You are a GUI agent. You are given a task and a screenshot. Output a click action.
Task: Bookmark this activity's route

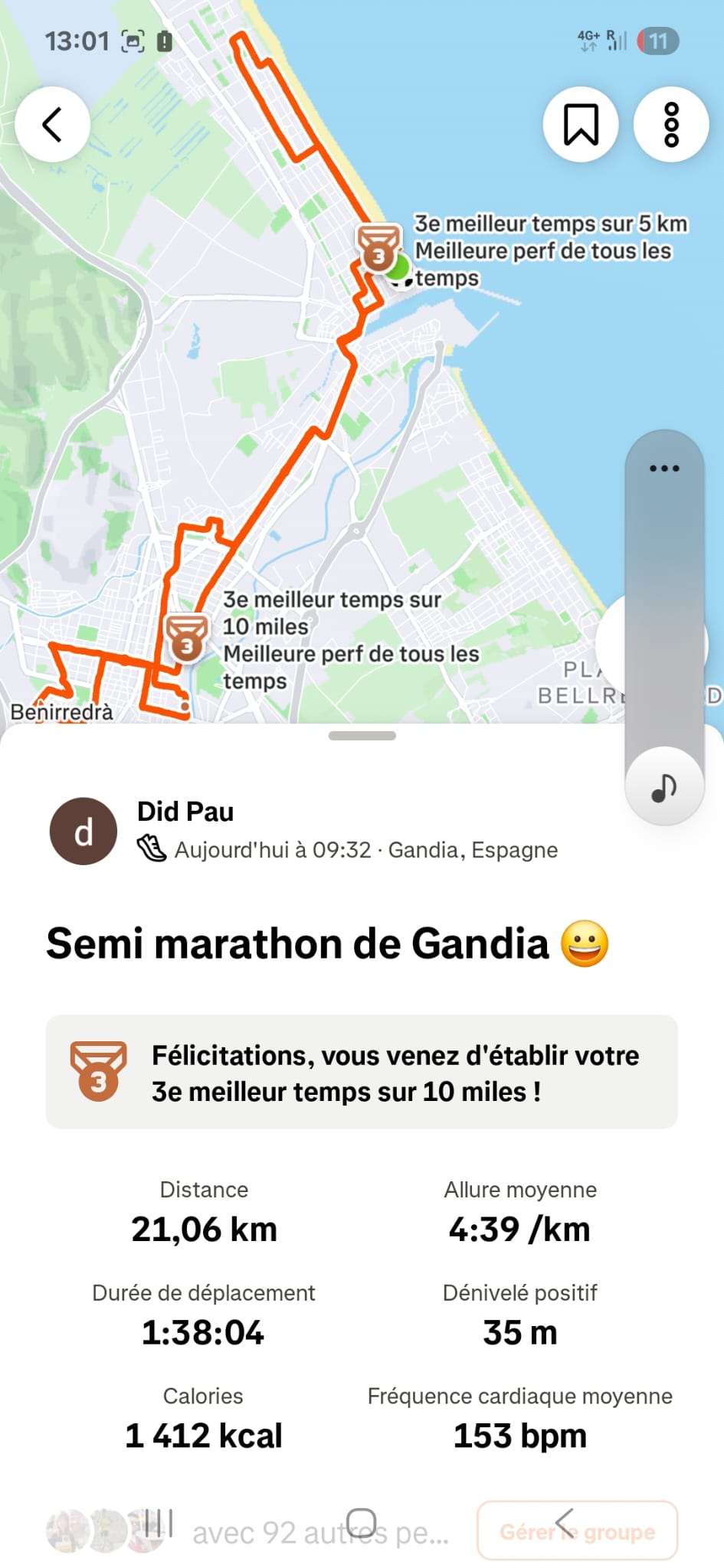581,125
